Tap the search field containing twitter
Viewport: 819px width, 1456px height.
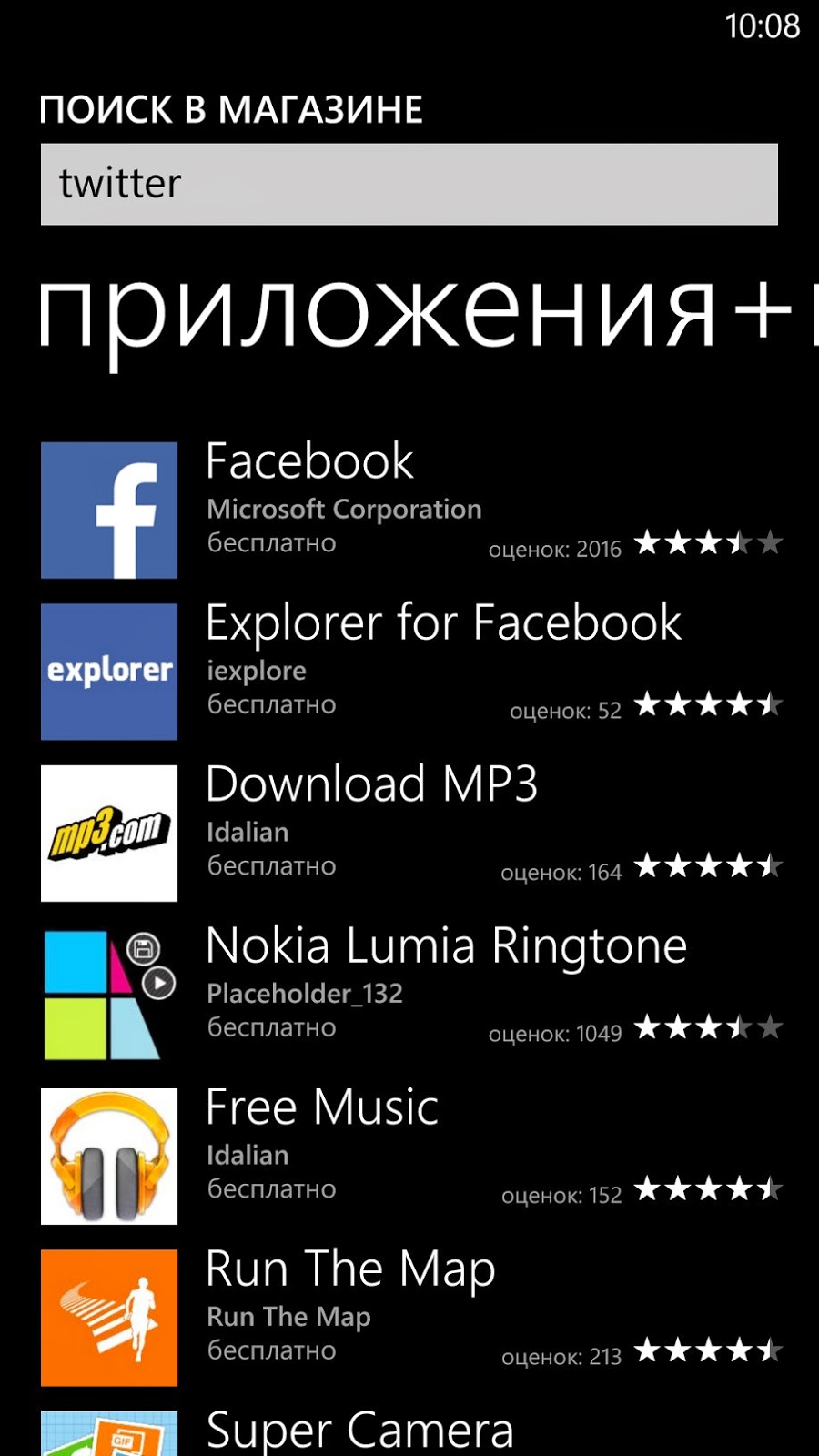click(409, 184)
